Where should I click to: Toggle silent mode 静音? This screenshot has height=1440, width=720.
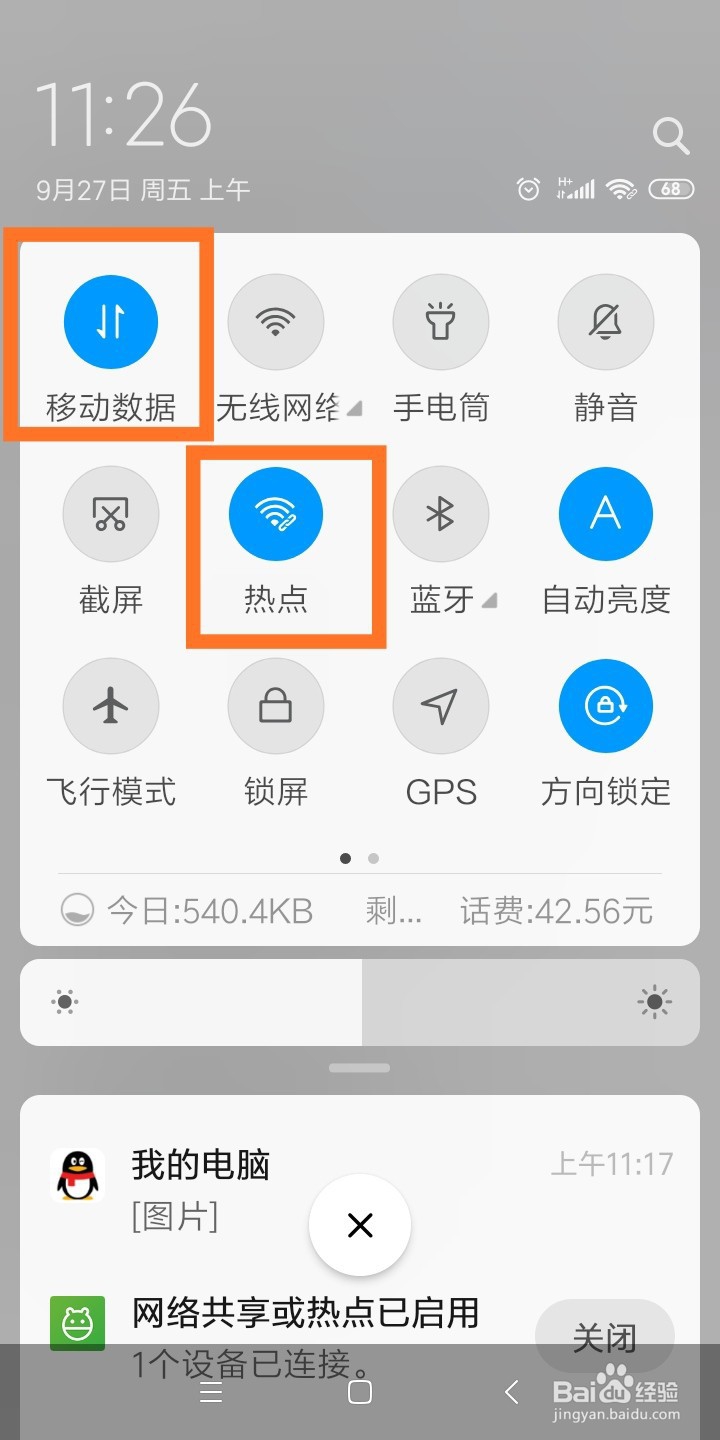click(605, 321)
